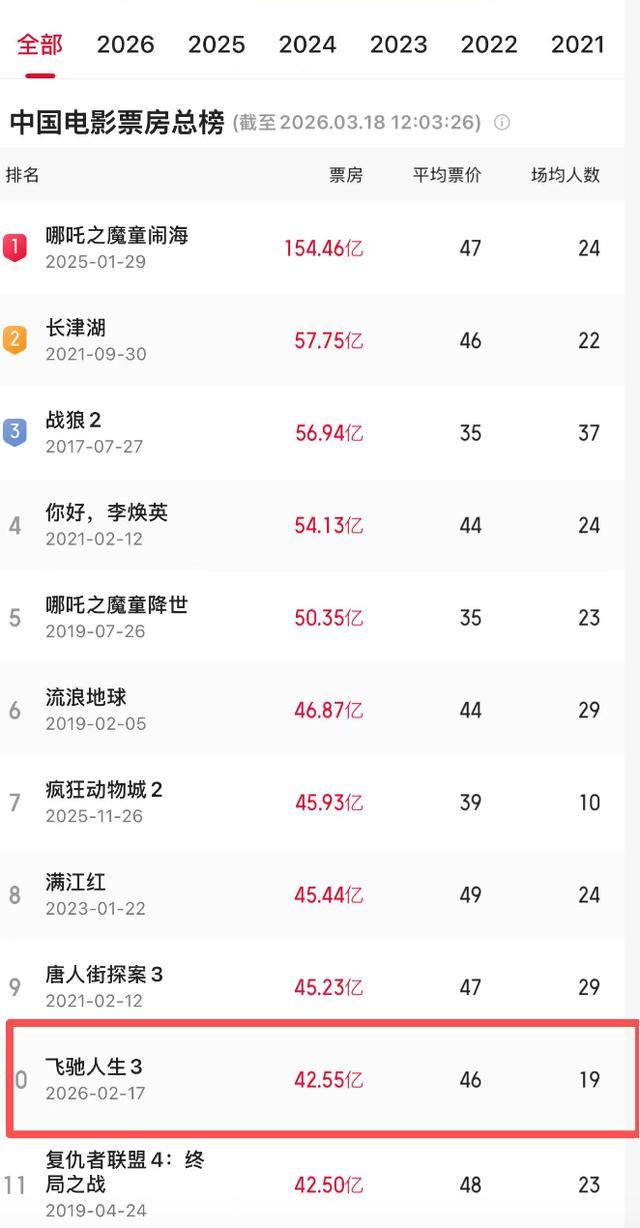Image resolution: width=640 pixels, height=1228 pixels.
Task: Show the 2023 year ranking
Action: [398, 45]
